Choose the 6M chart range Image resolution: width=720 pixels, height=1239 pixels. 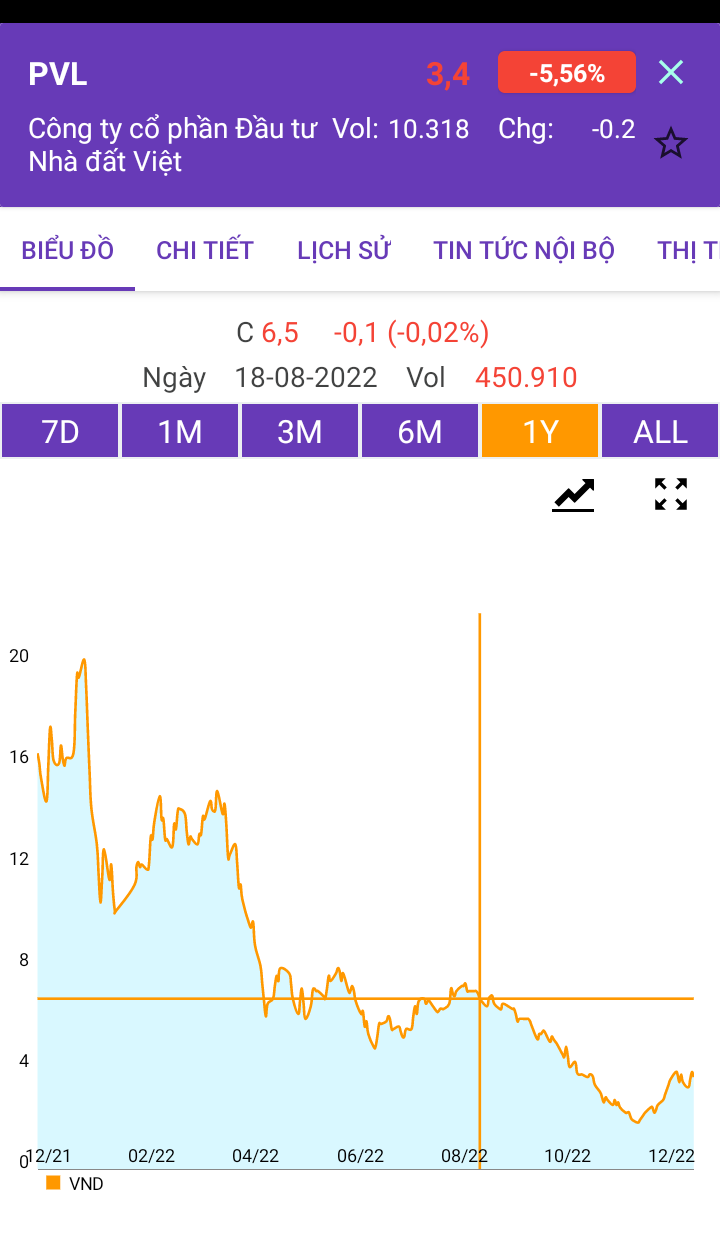pyautogui.click(x=420, y=431)
